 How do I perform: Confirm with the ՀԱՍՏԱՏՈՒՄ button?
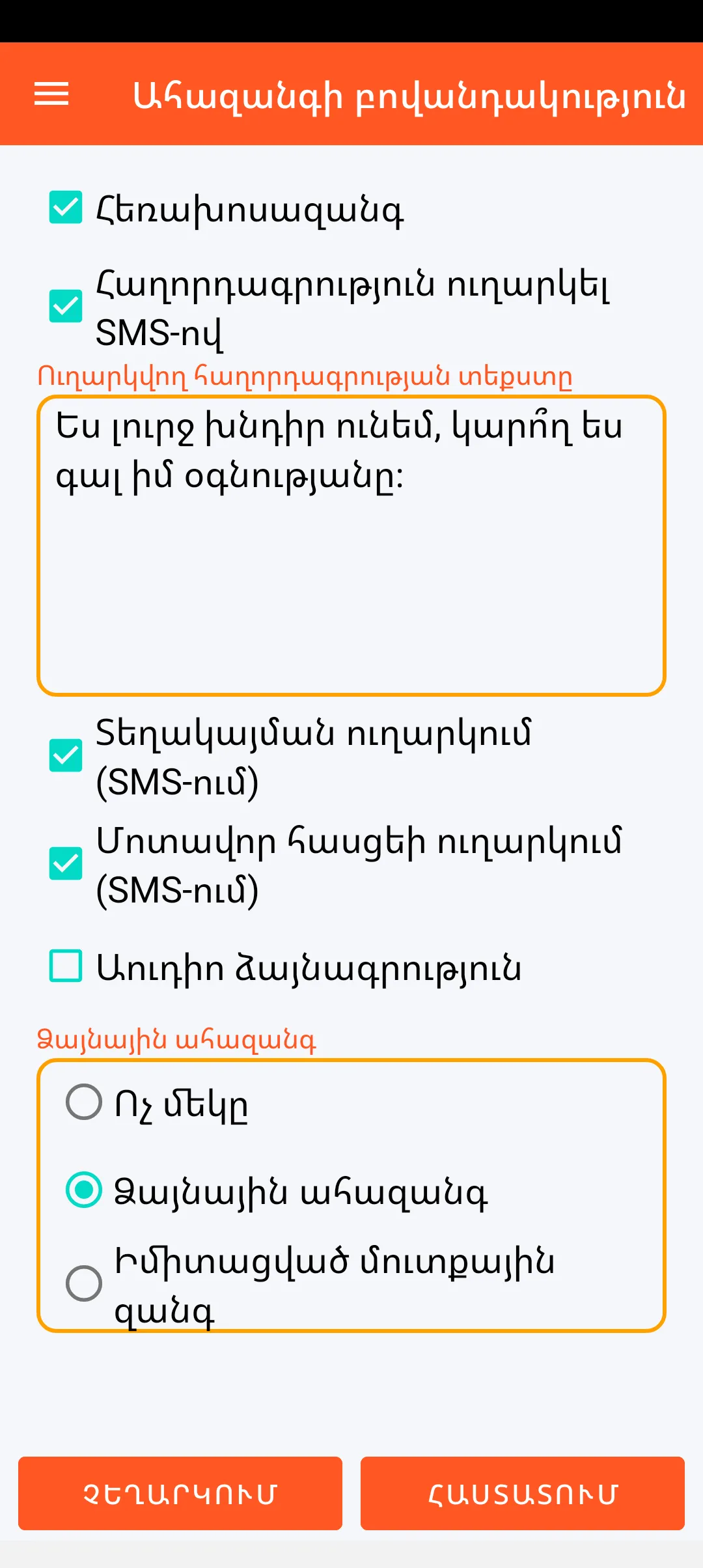[523, 1493]
